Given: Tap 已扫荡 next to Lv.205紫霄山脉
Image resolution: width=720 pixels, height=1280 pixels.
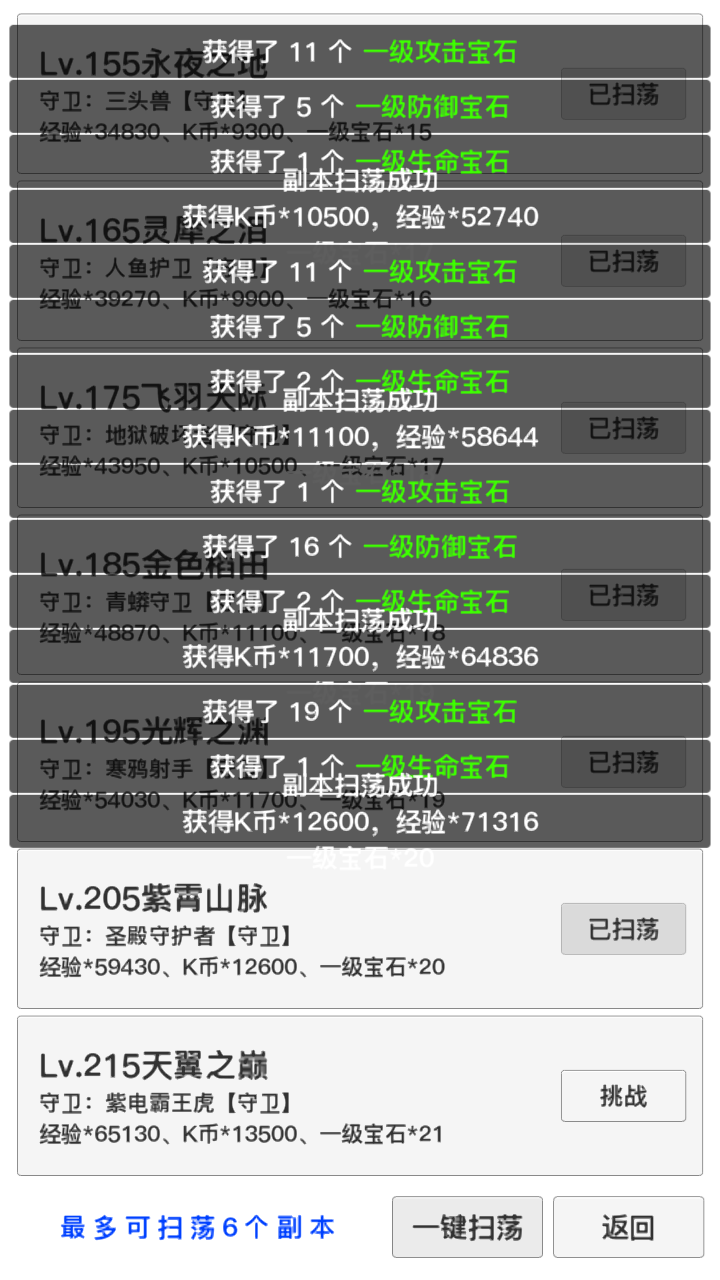Looking at the screenshot, I should 623,929.
